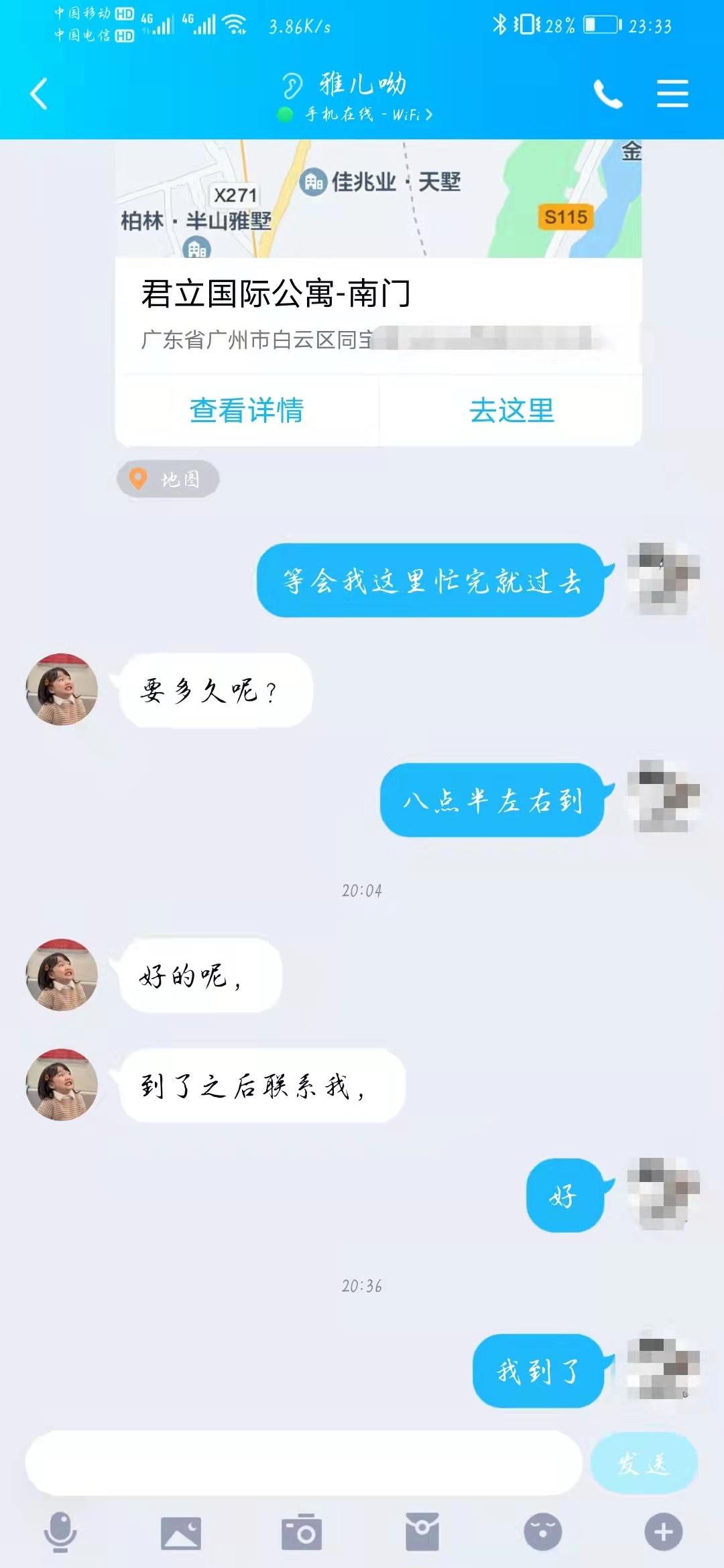Viewport: 724px width, 1568px height.
Task: Open the 地图 mini-app chip
Action: [168, 479]
